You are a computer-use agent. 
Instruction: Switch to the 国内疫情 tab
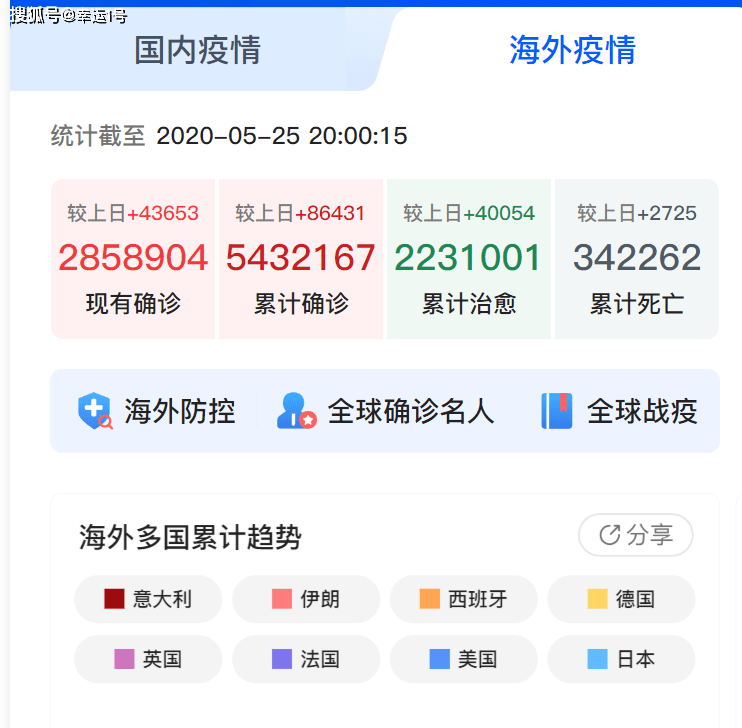point(197,51)
